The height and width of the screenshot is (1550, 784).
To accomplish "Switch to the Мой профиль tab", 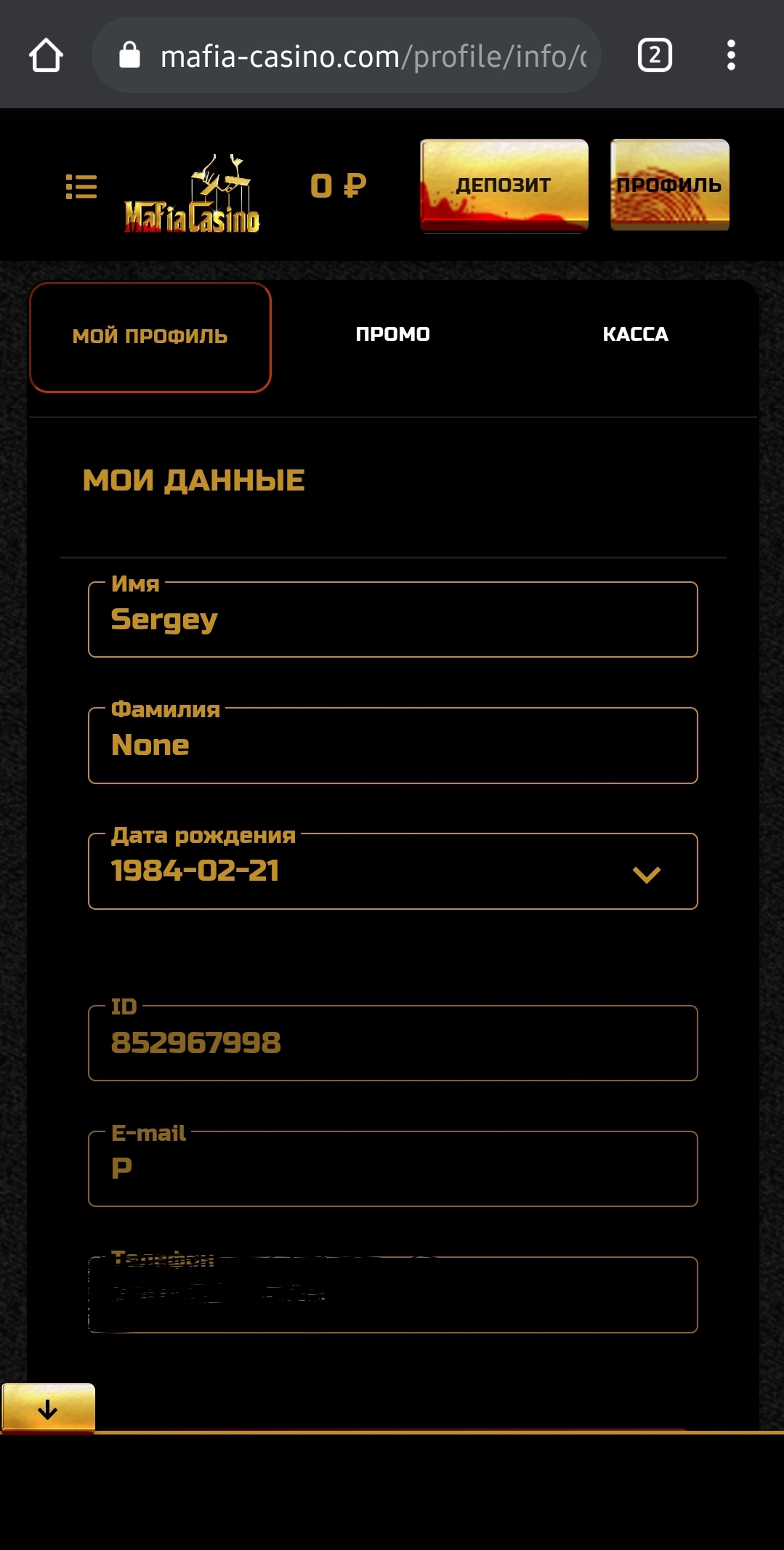I will [150, 336].
